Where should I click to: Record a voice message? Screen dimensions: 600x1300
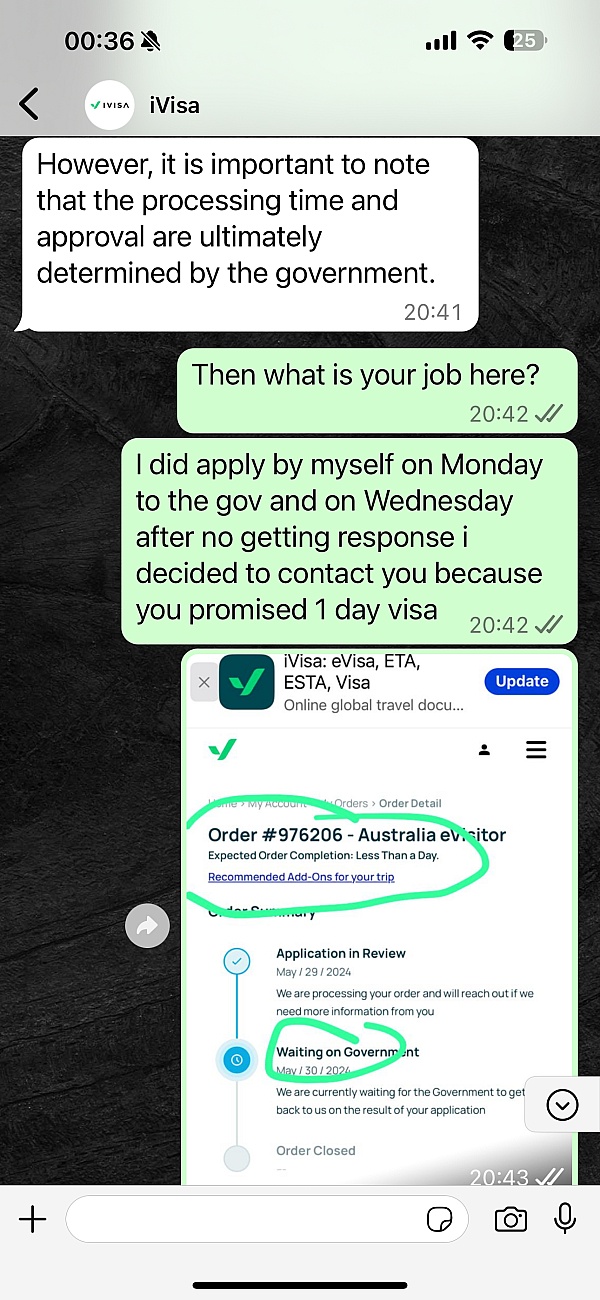coord(565,1218)
